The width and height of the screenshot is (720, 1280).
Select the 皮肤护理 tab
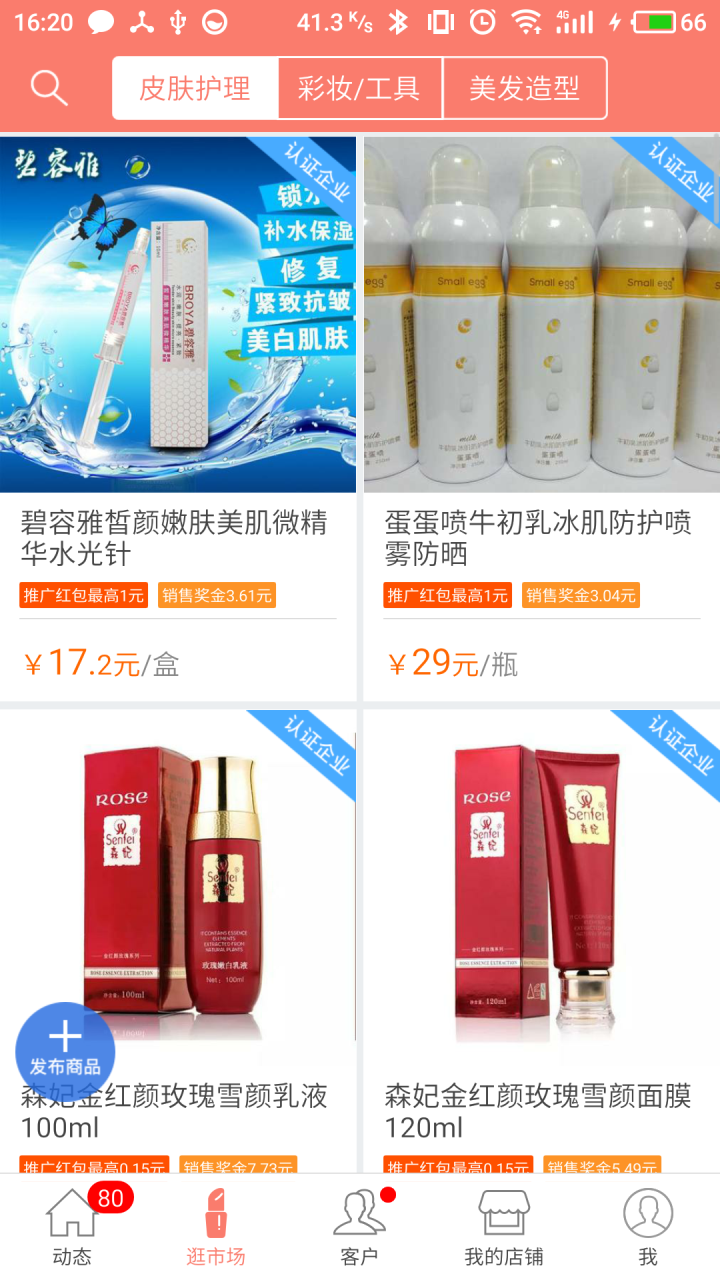(x=195, y=88)
